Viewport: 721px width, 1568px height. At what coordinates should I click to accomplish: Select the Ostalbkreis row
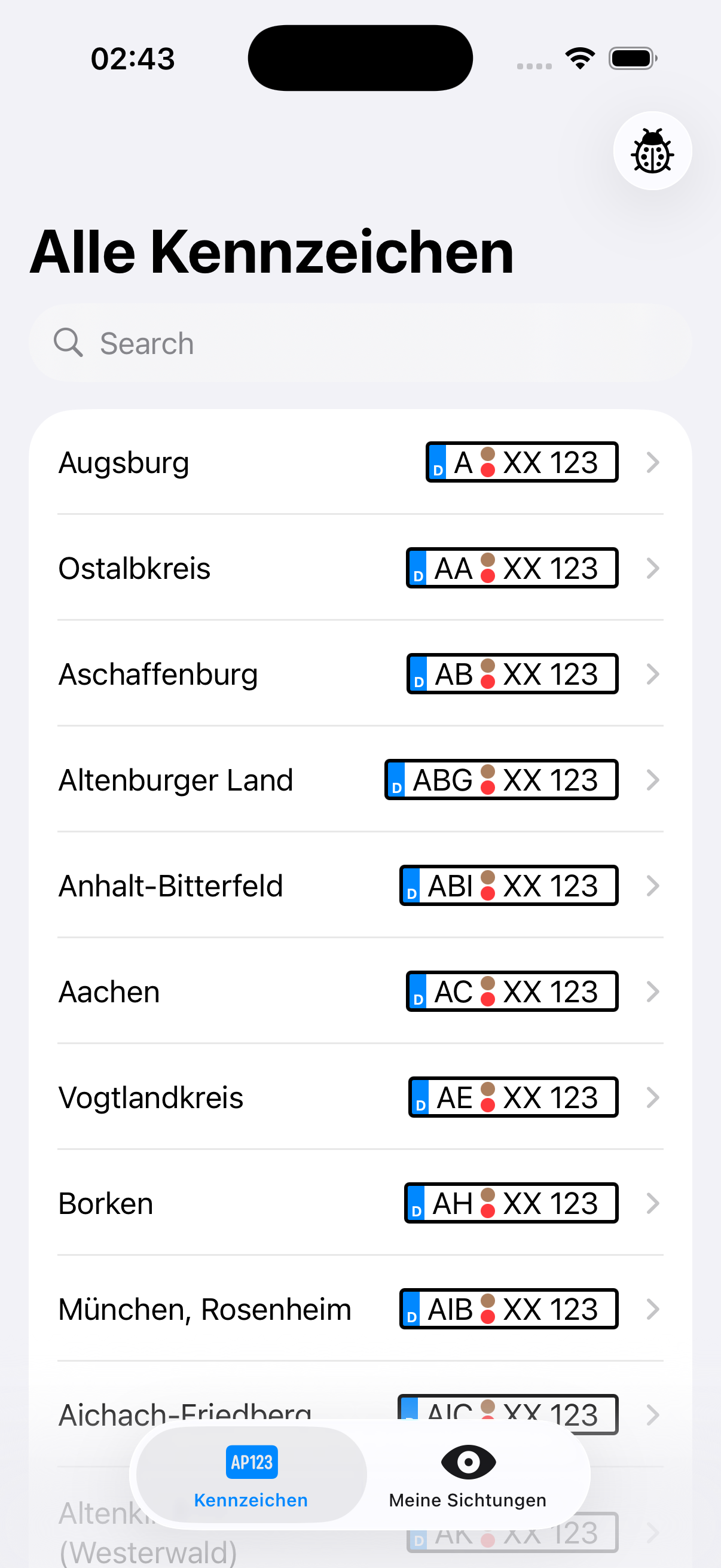coord(360,569)
